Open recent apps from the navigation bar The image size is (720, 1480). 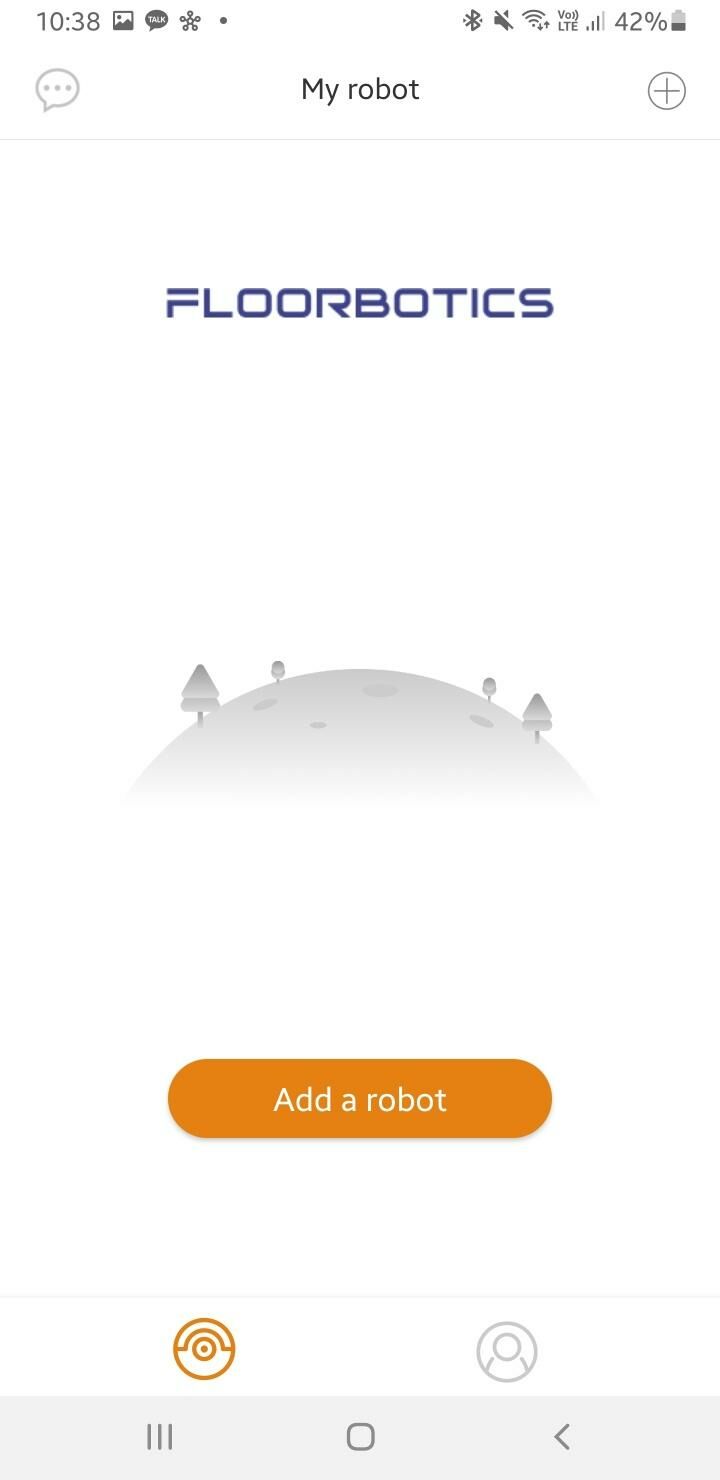tap(160, 1437)
